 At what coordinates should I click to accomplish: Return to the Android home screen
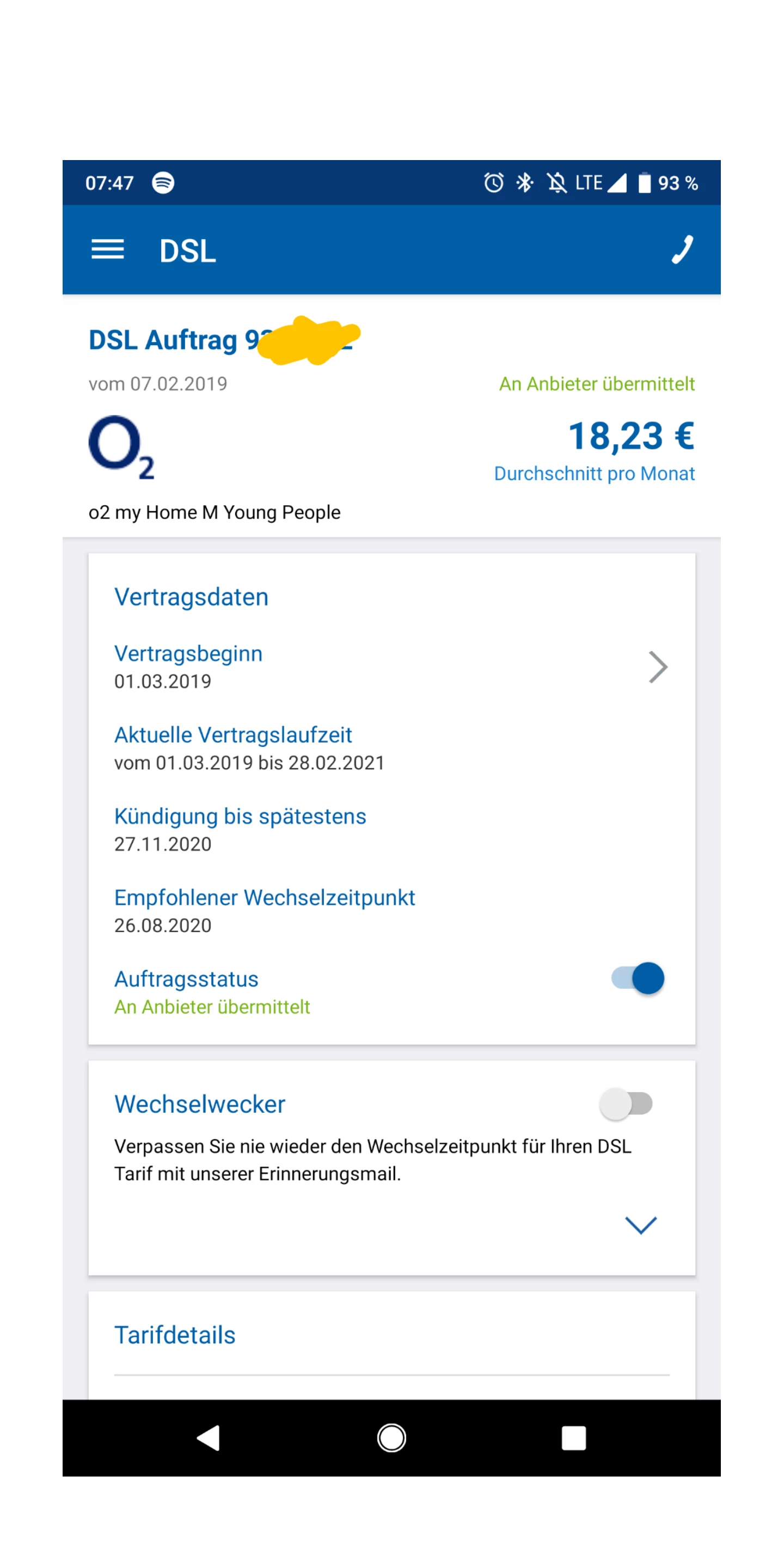coord(391,1438)
